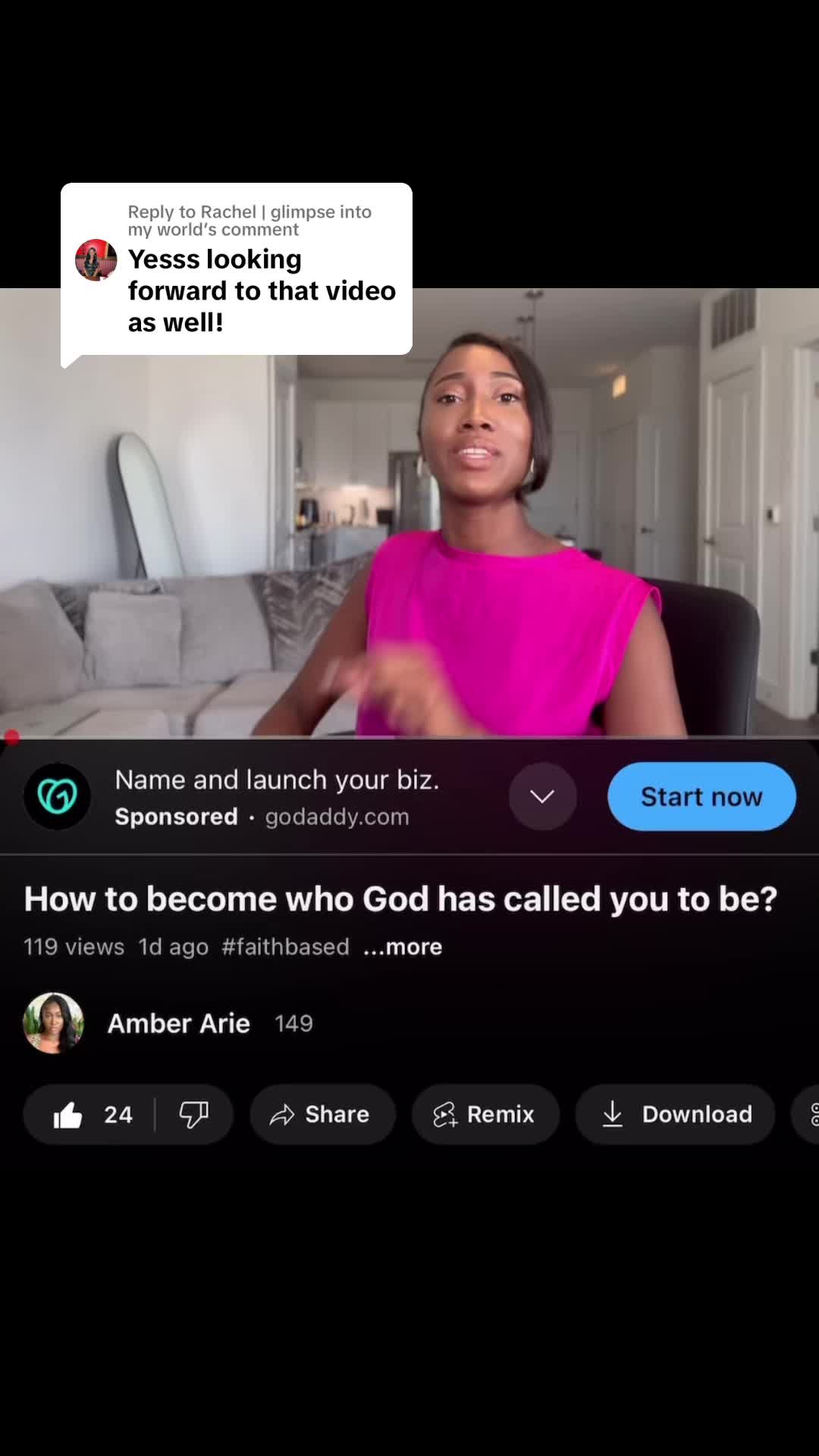
Task: Tap Start now on GoDaddy ad
Action: coord(701,796)
